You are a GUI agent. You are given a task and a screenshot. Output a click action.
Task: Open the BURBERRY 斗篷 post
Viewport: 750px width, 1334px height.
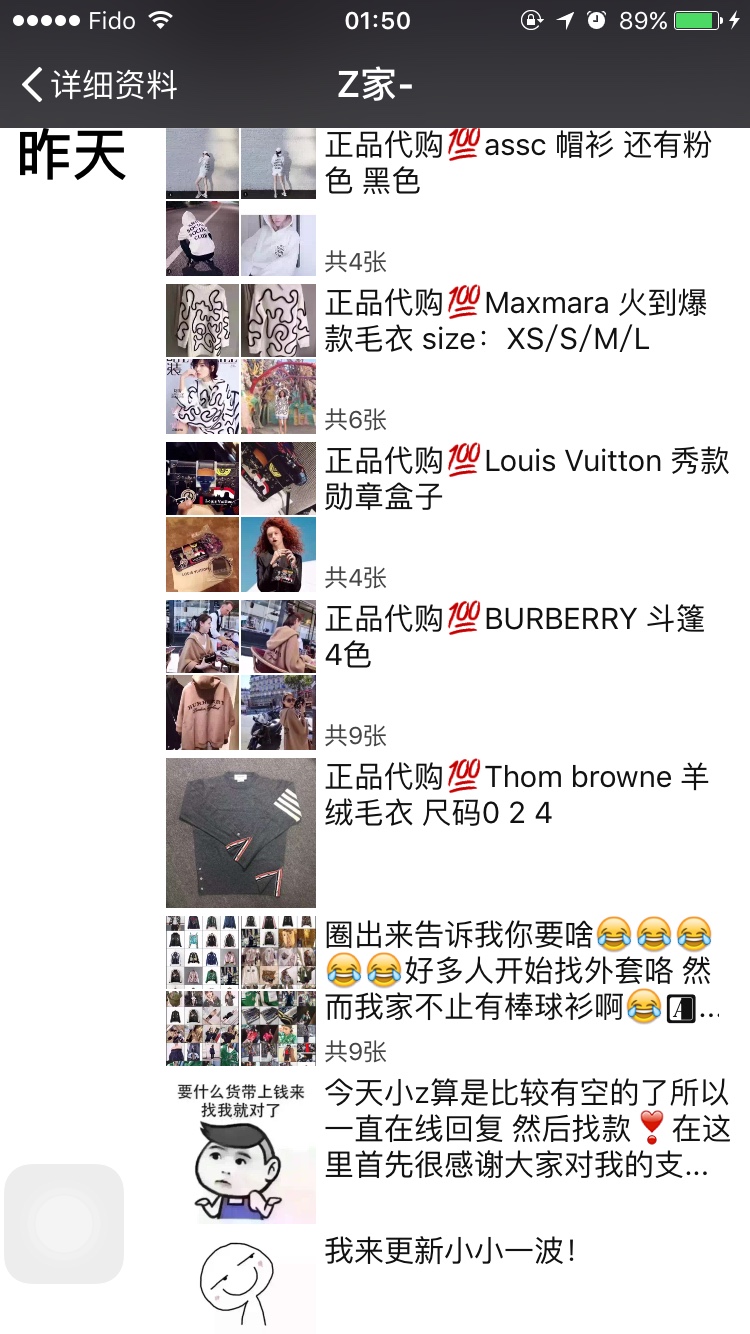click(x=514, y=636)
